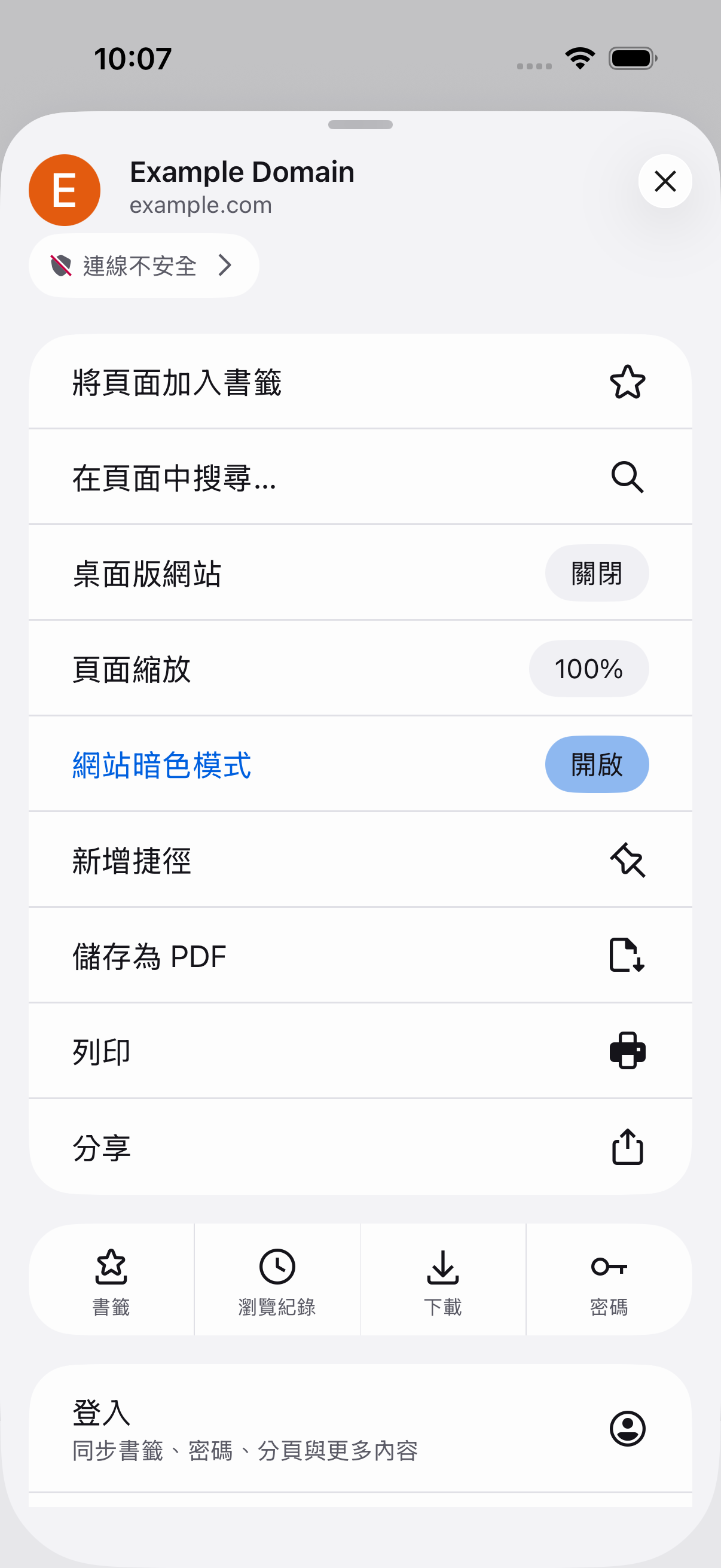This screenshot has width=721, height=1568.
Task: Open 下載 downloads
Action: point(442,1280)
